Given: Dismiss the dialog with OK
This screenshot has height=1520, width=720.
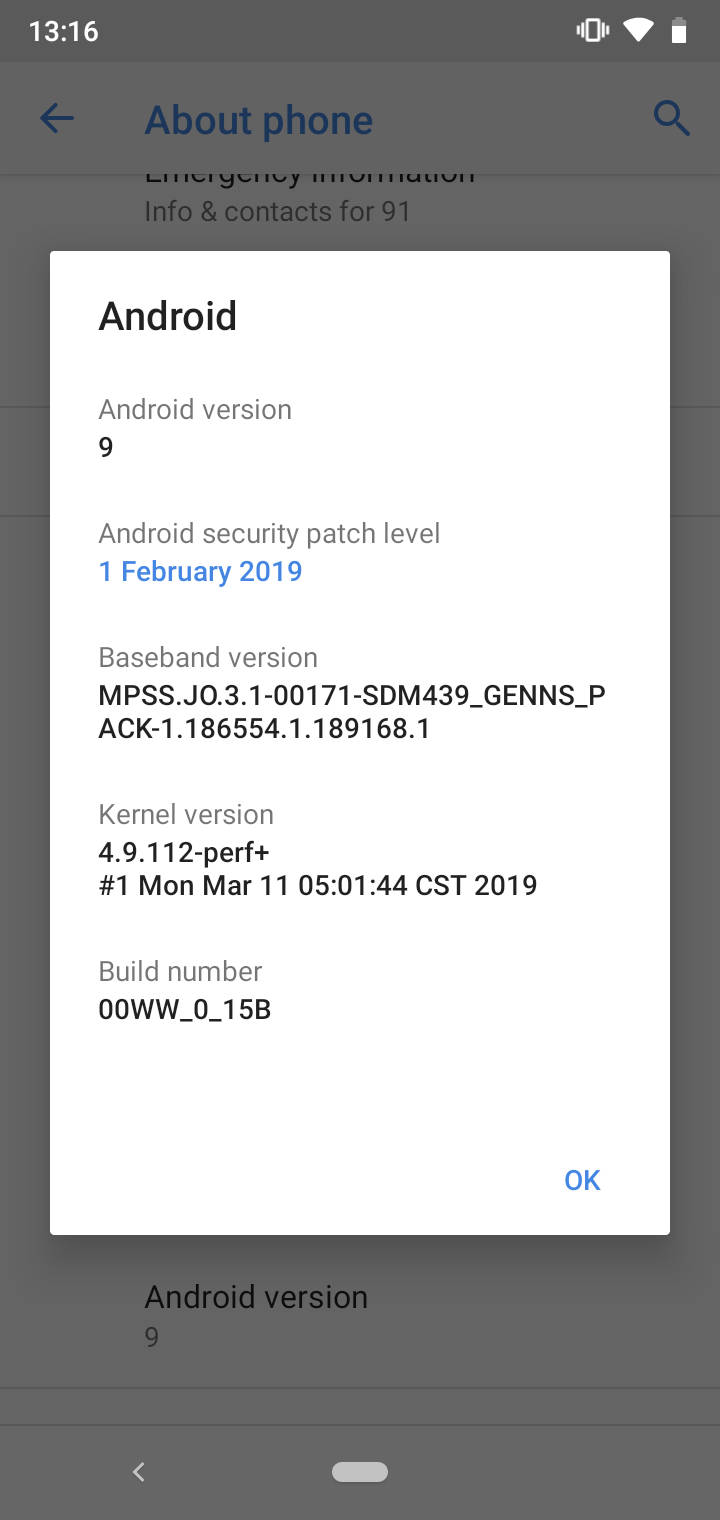Looking at the screenshot, I should coord(581,1180).
